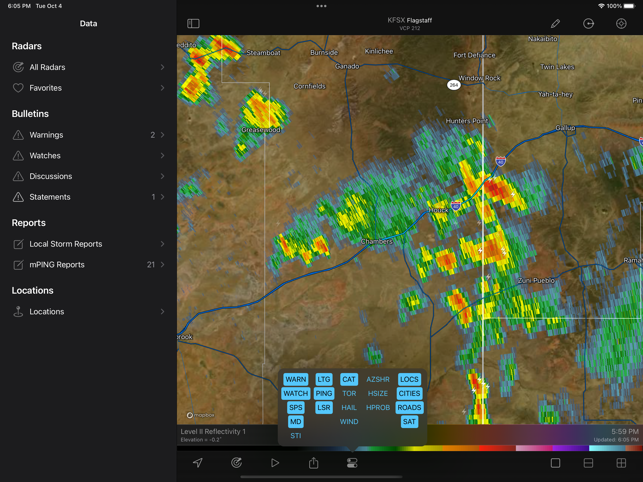Collapse the sidebar panel
The height and width of the screenshot is (482, 643).
pos(193,23)
